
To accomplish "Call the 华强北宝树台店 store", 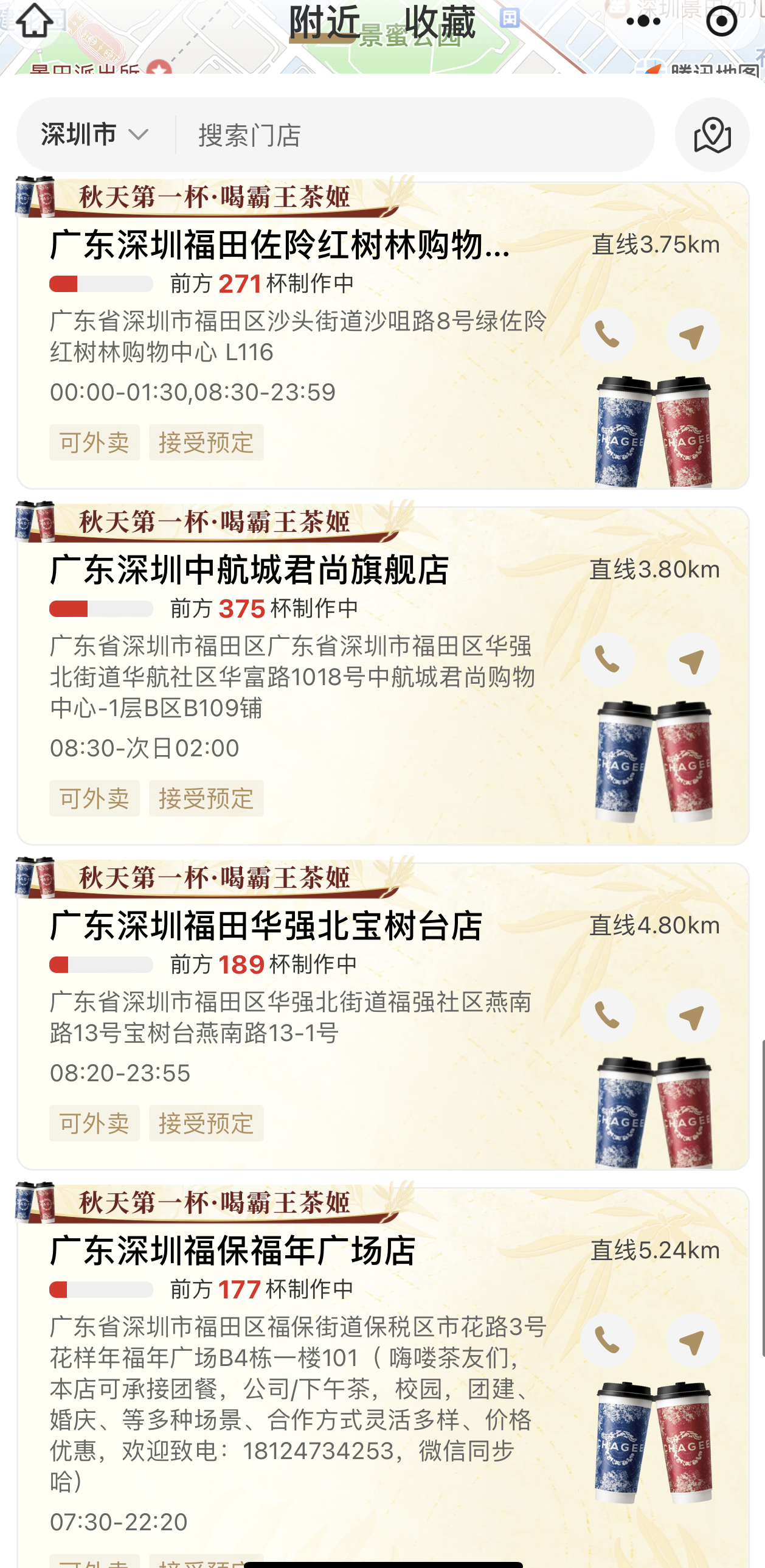I will (x=607, y=1016).
